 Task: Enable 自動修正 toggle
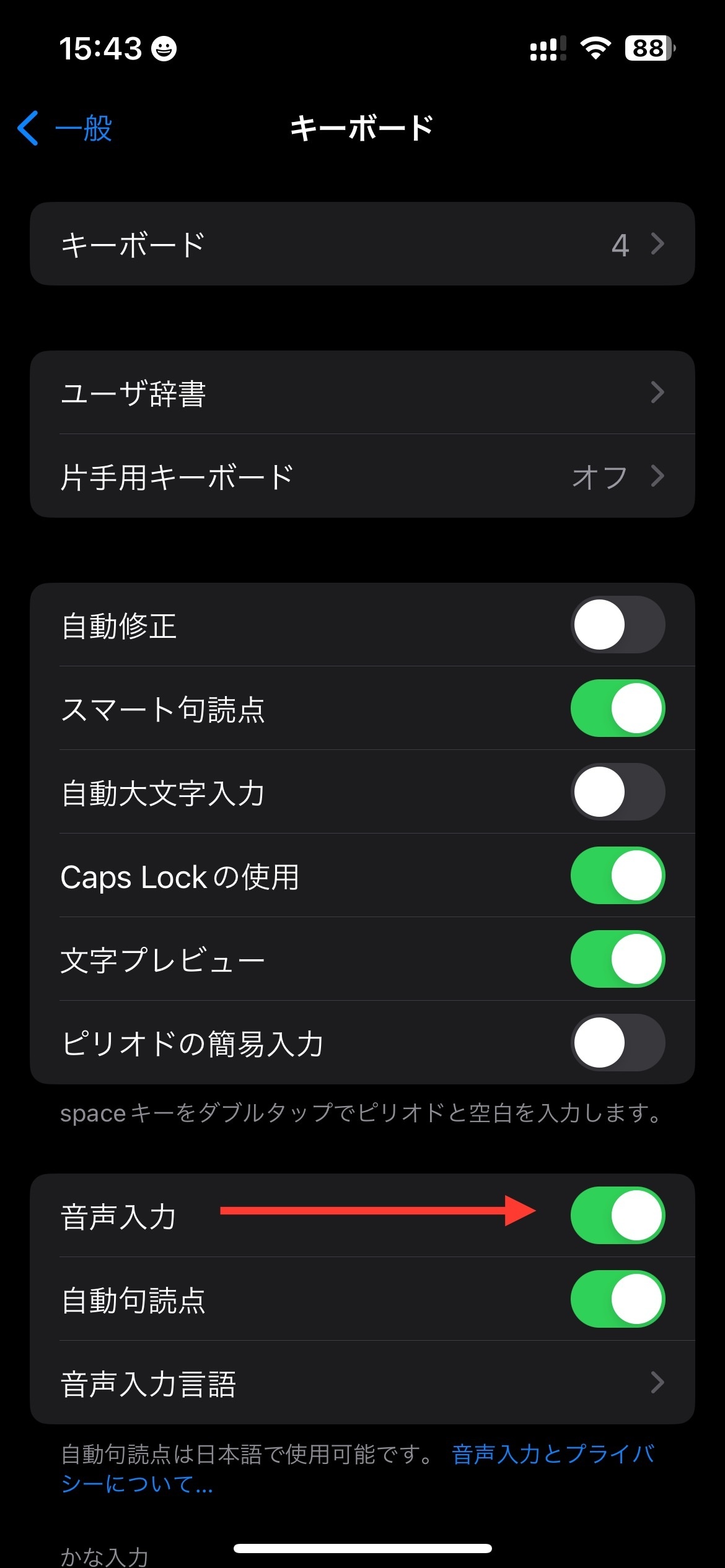pos(617,625)
